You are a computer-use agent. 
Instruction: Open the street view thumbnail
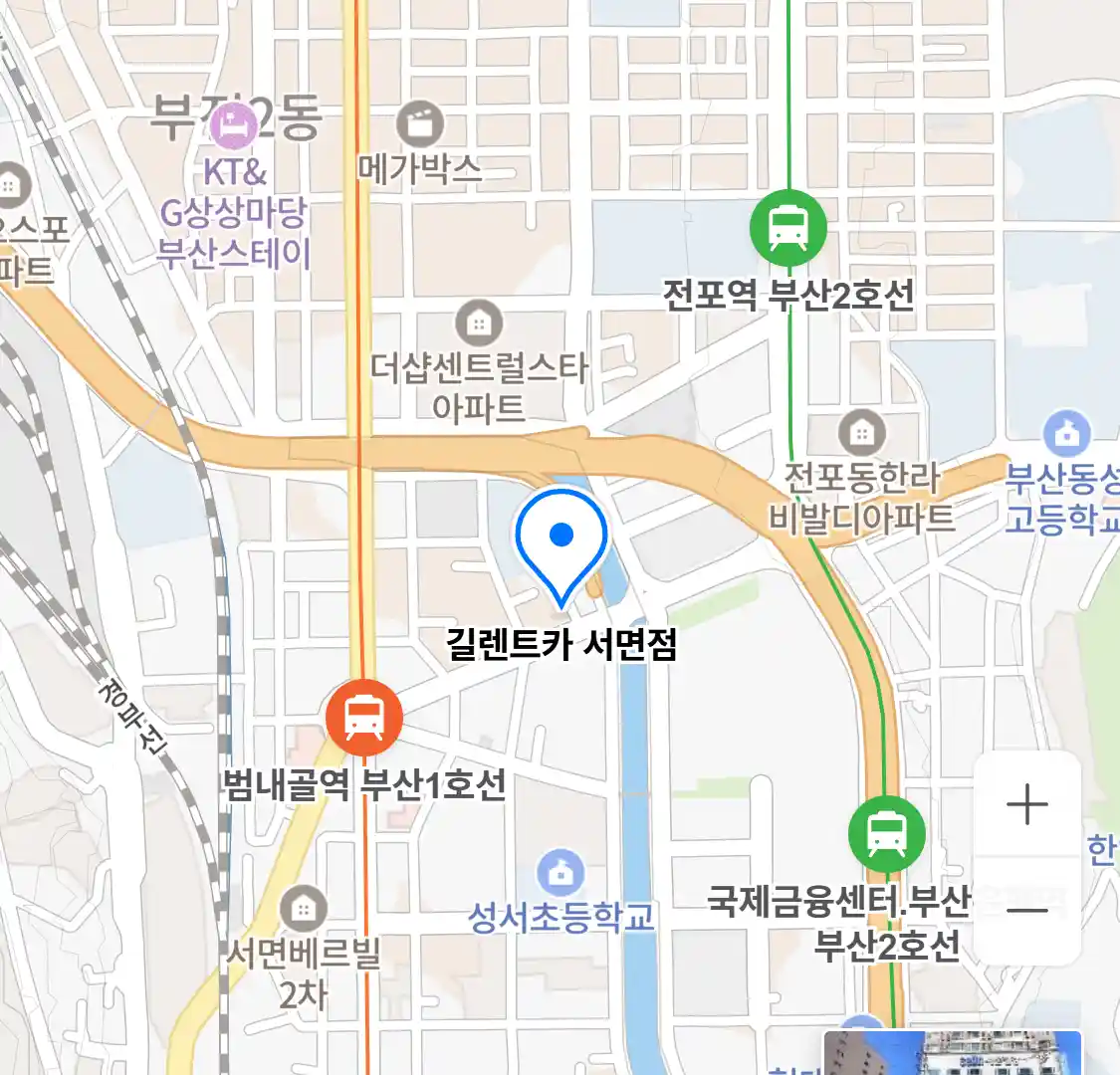coord(952,1053)
